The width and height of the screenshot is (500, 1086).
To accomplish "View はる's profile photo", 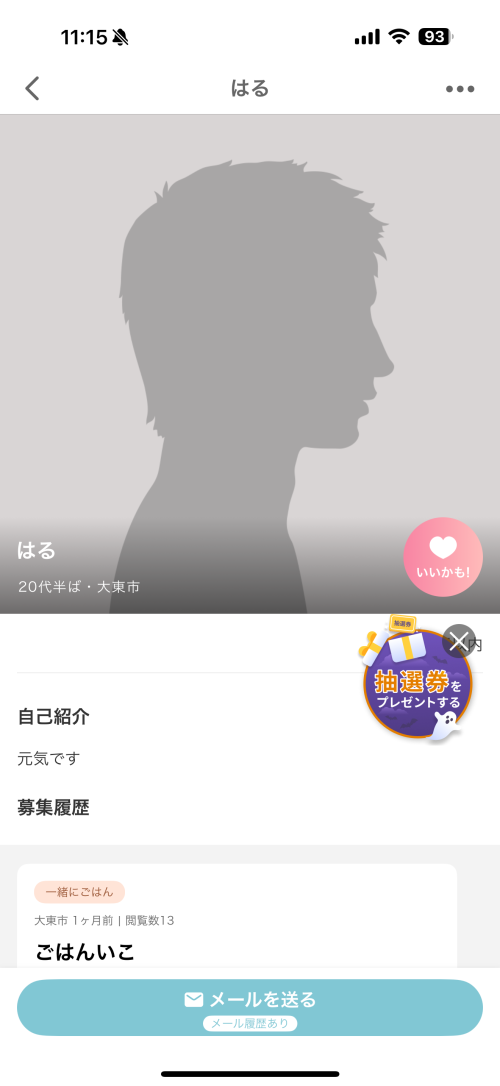I will (x=250, y=364).
